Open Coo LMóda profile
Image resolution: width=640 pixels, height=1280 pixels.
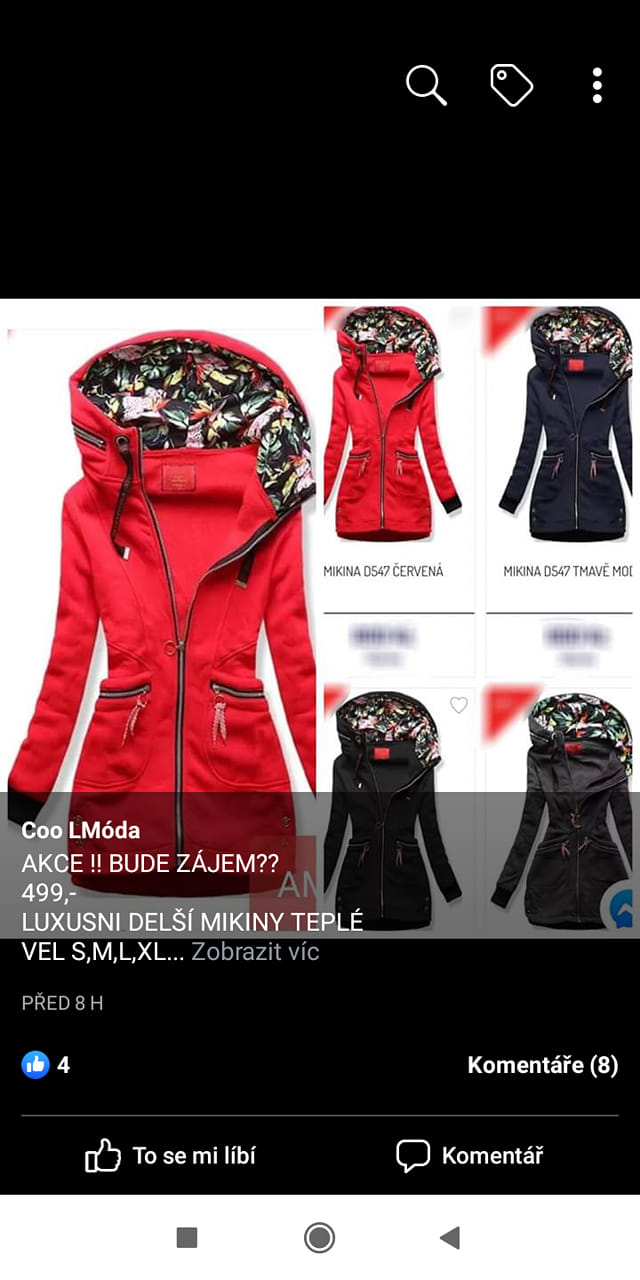81,830
